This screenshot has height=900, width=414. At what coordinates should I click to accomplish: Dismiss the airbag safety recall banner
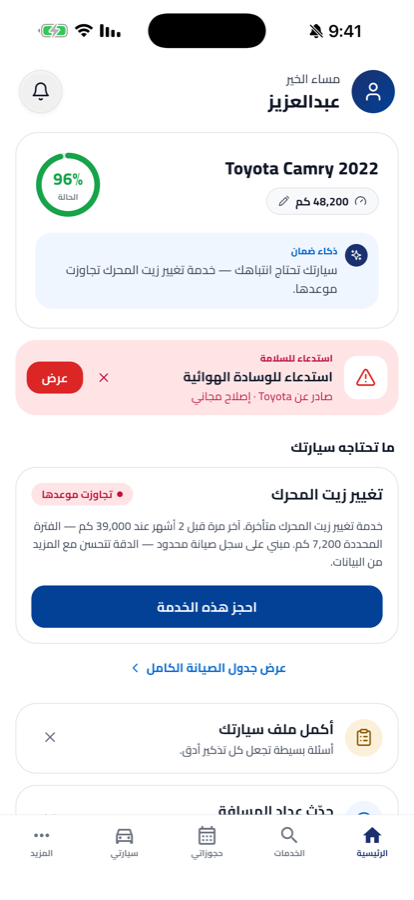click(x=104, y=378)
